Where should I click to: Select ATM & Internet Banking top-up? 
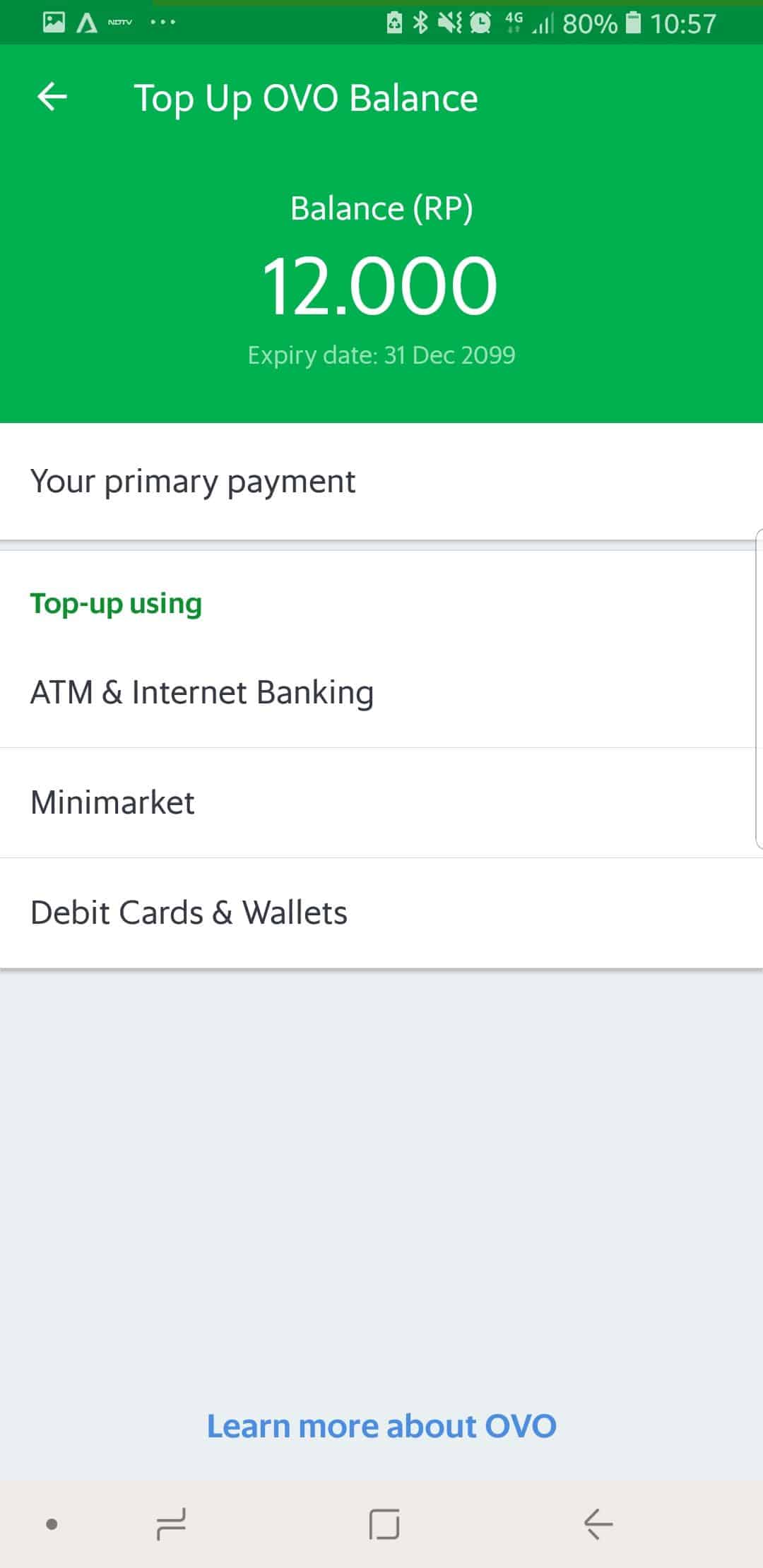(381, 692)
